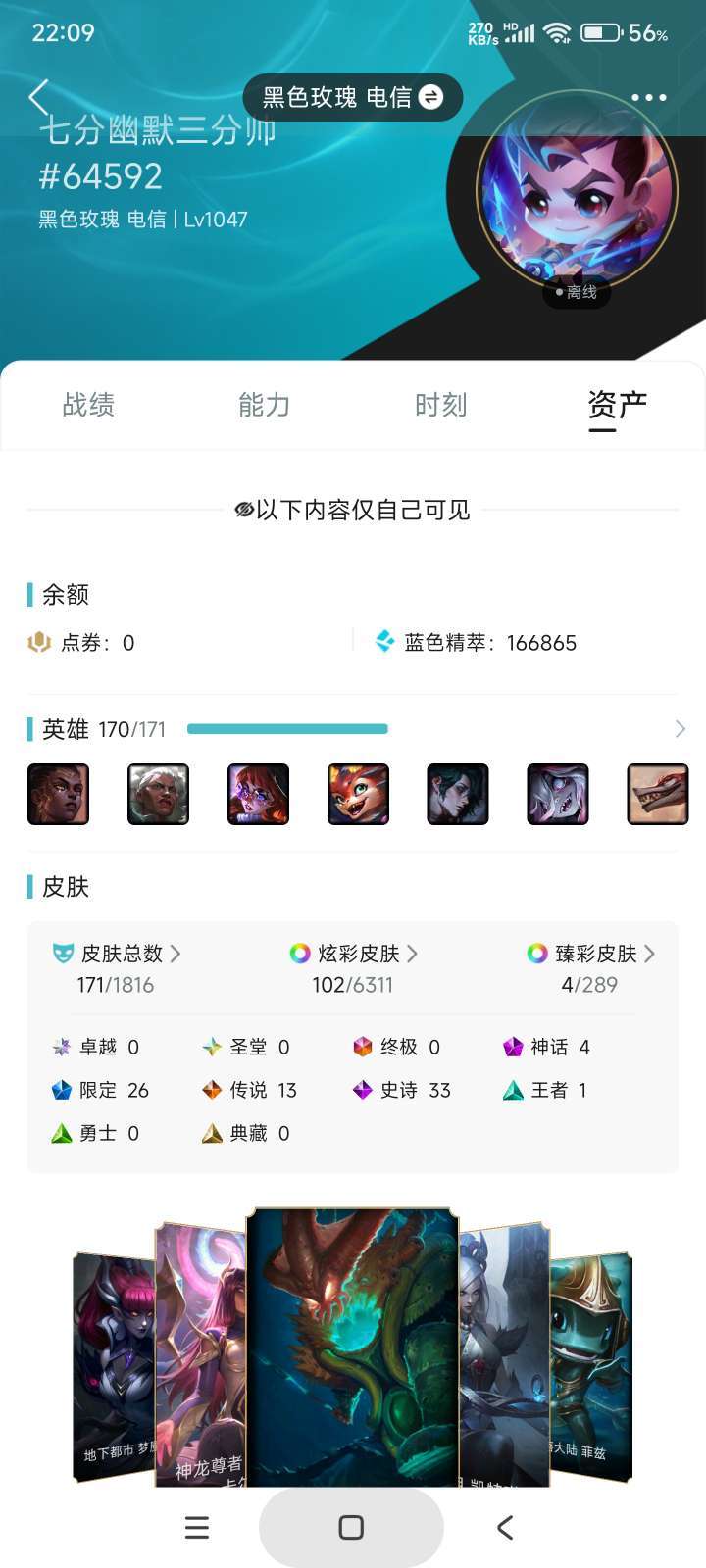This screenshot has height=1568, width=706.
Task: Tap the system home button
Action: [x=351, y=1527]
